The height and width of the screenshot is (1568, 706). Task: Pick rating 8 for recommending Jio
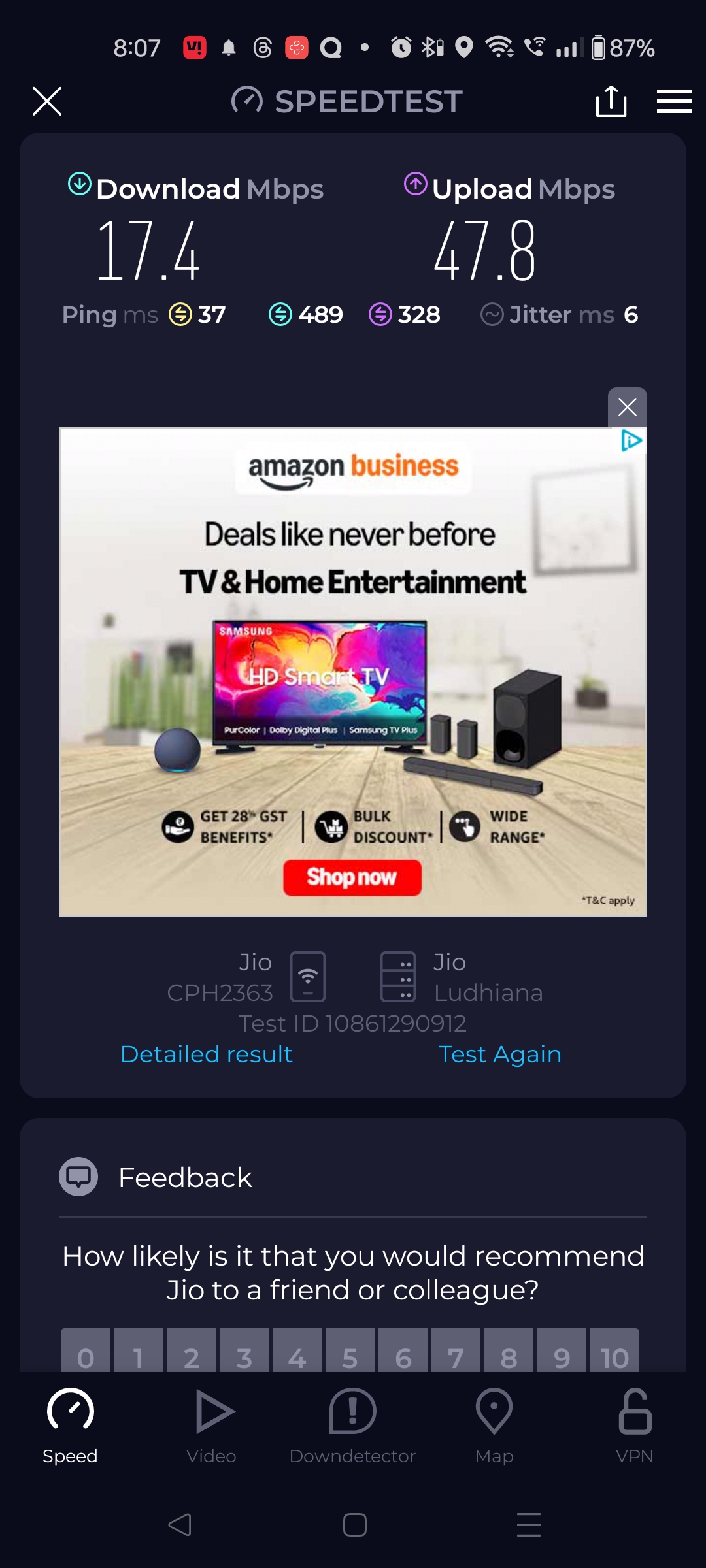click(509, 1352)
